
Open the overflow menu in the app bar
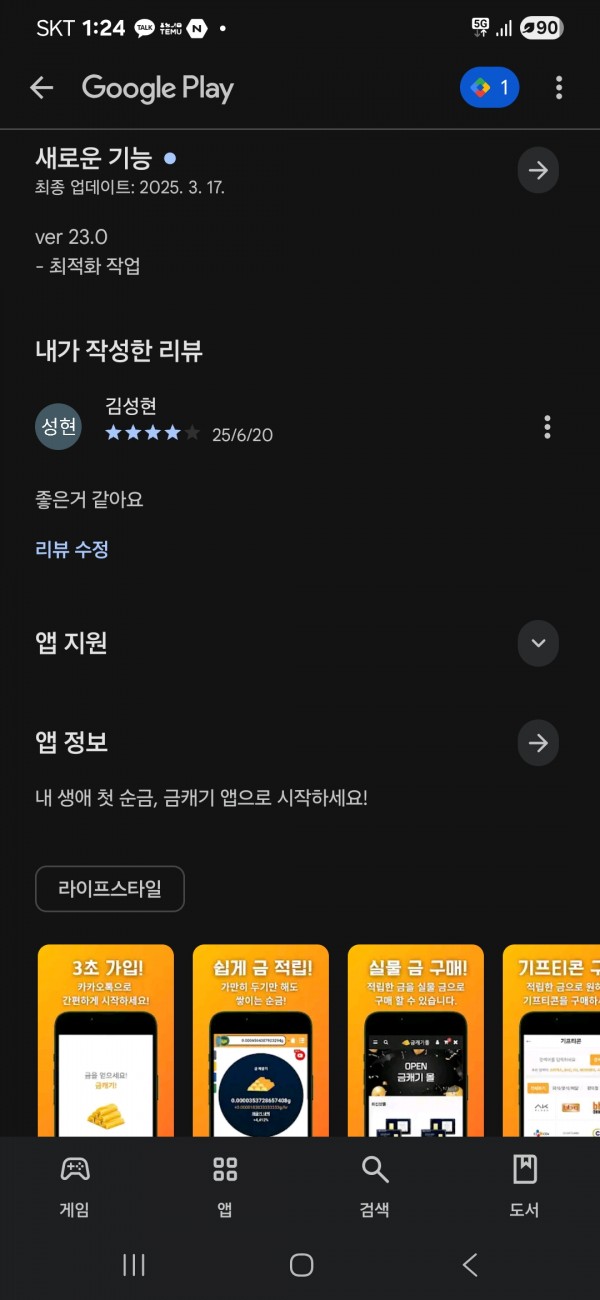click(558, 88)
